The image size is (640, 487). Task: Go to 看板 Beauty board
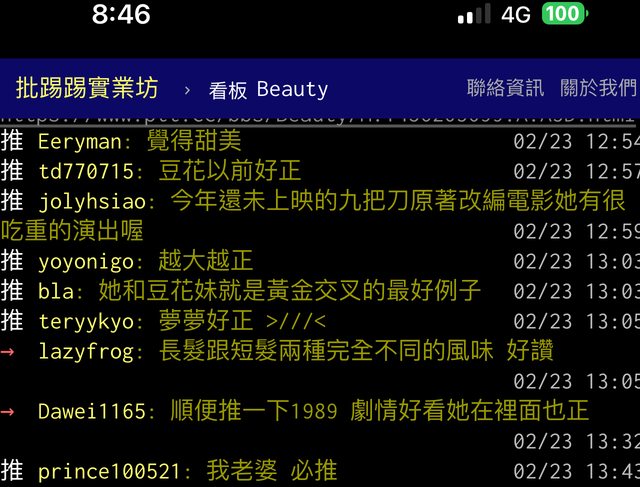coord(268,89)
